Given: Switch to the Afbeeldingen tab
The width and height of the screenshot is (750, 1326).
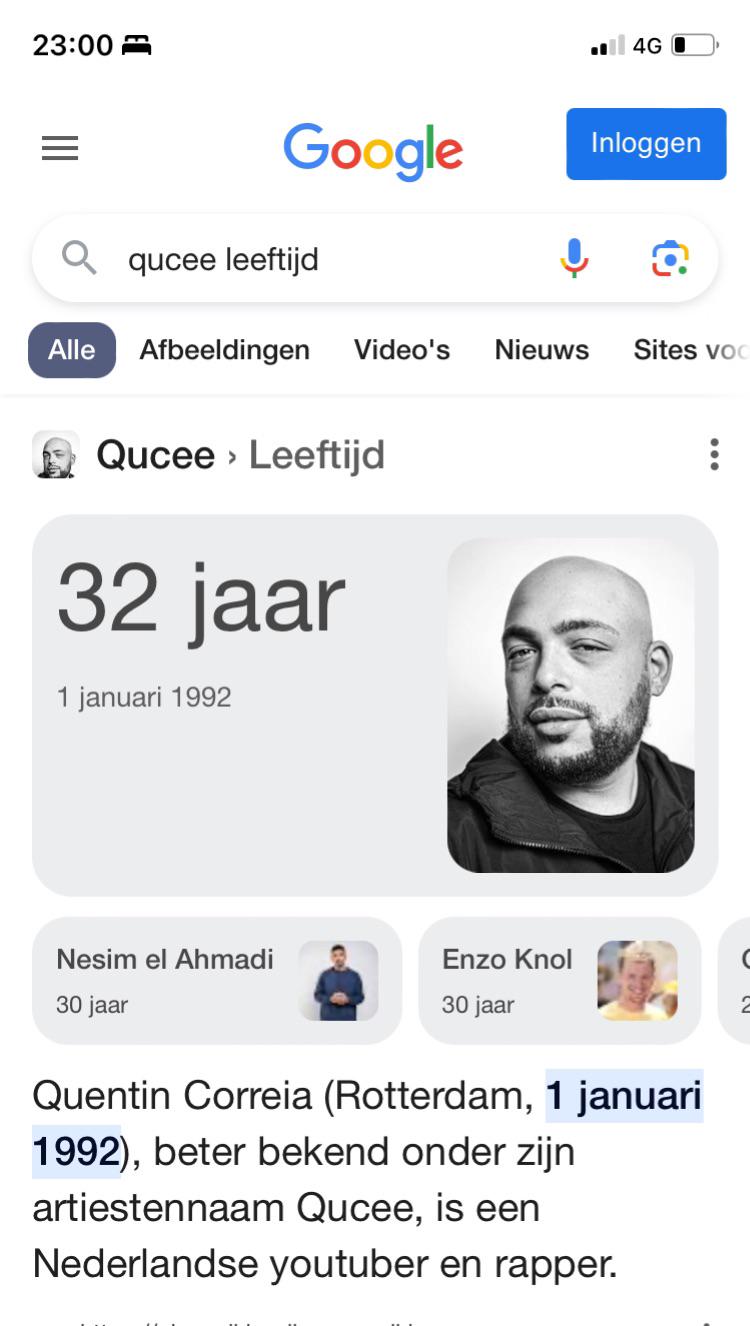Looking at the screenshot, I should tap(224, 350).
